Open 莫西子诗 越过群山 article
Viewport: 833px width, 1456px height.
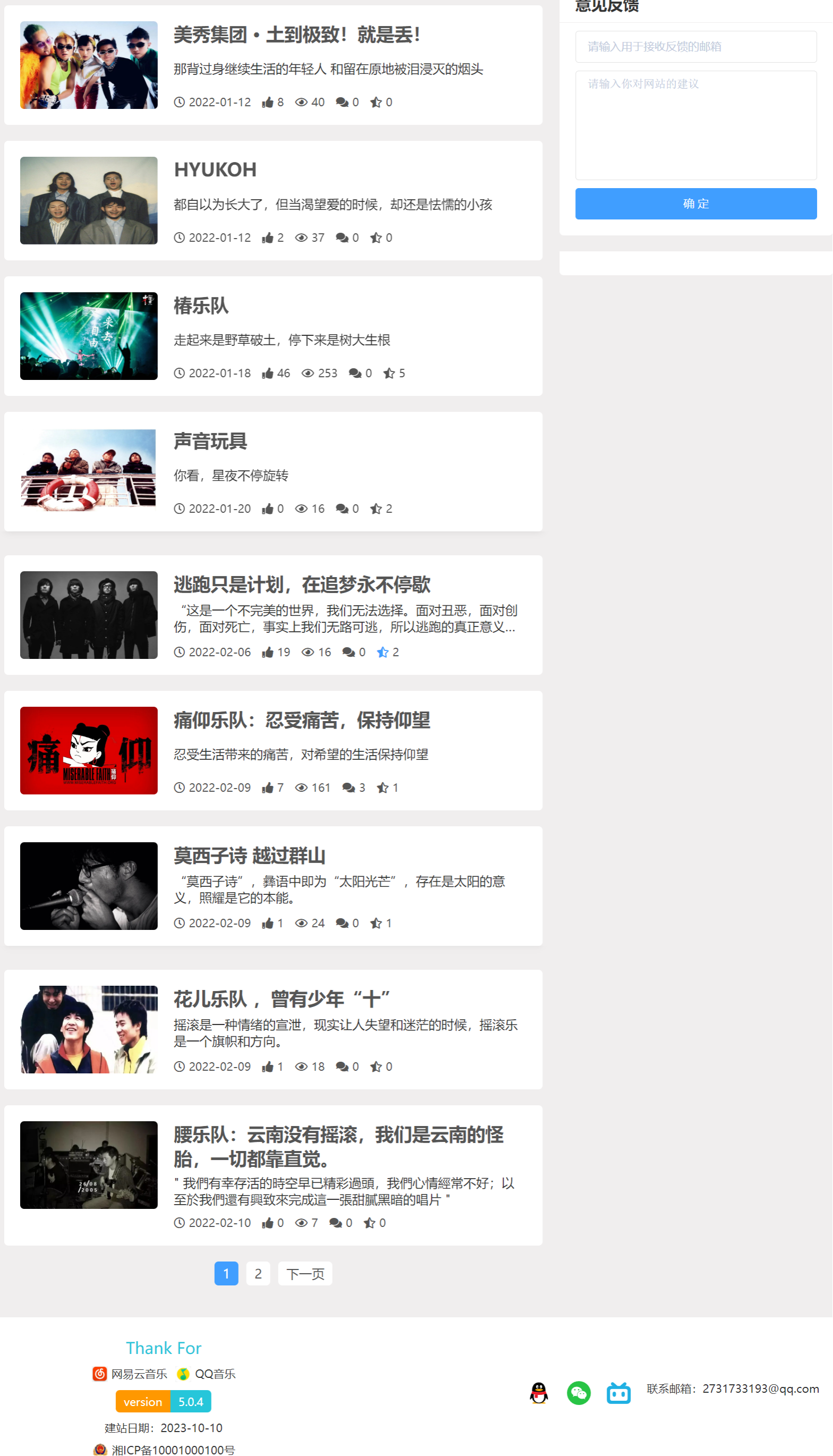(x=250, y=856)
